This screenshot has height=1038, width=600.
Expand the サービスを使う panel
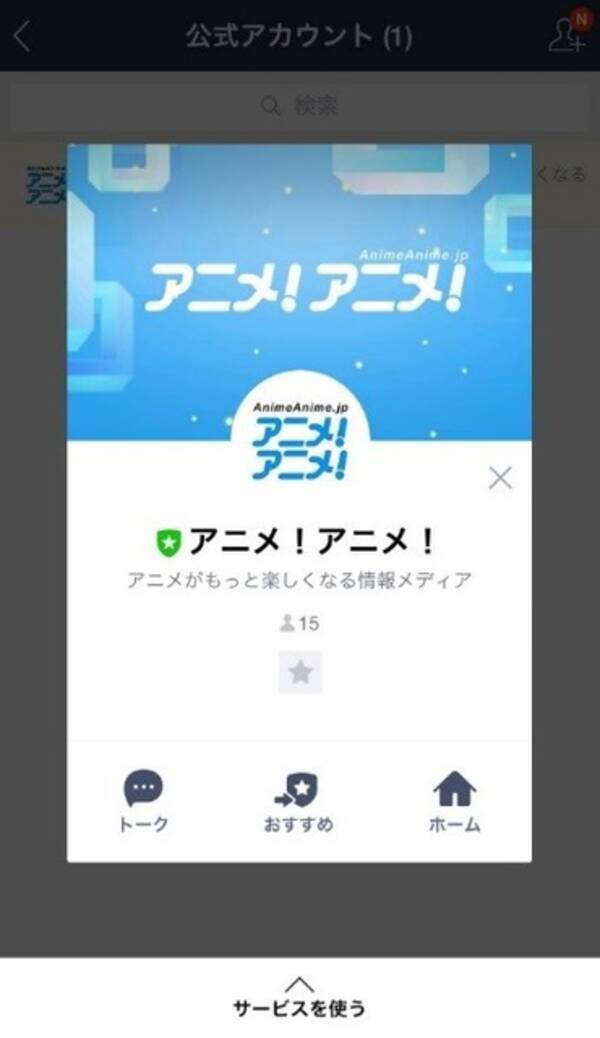pyautogui.click(x=299, y=998)
